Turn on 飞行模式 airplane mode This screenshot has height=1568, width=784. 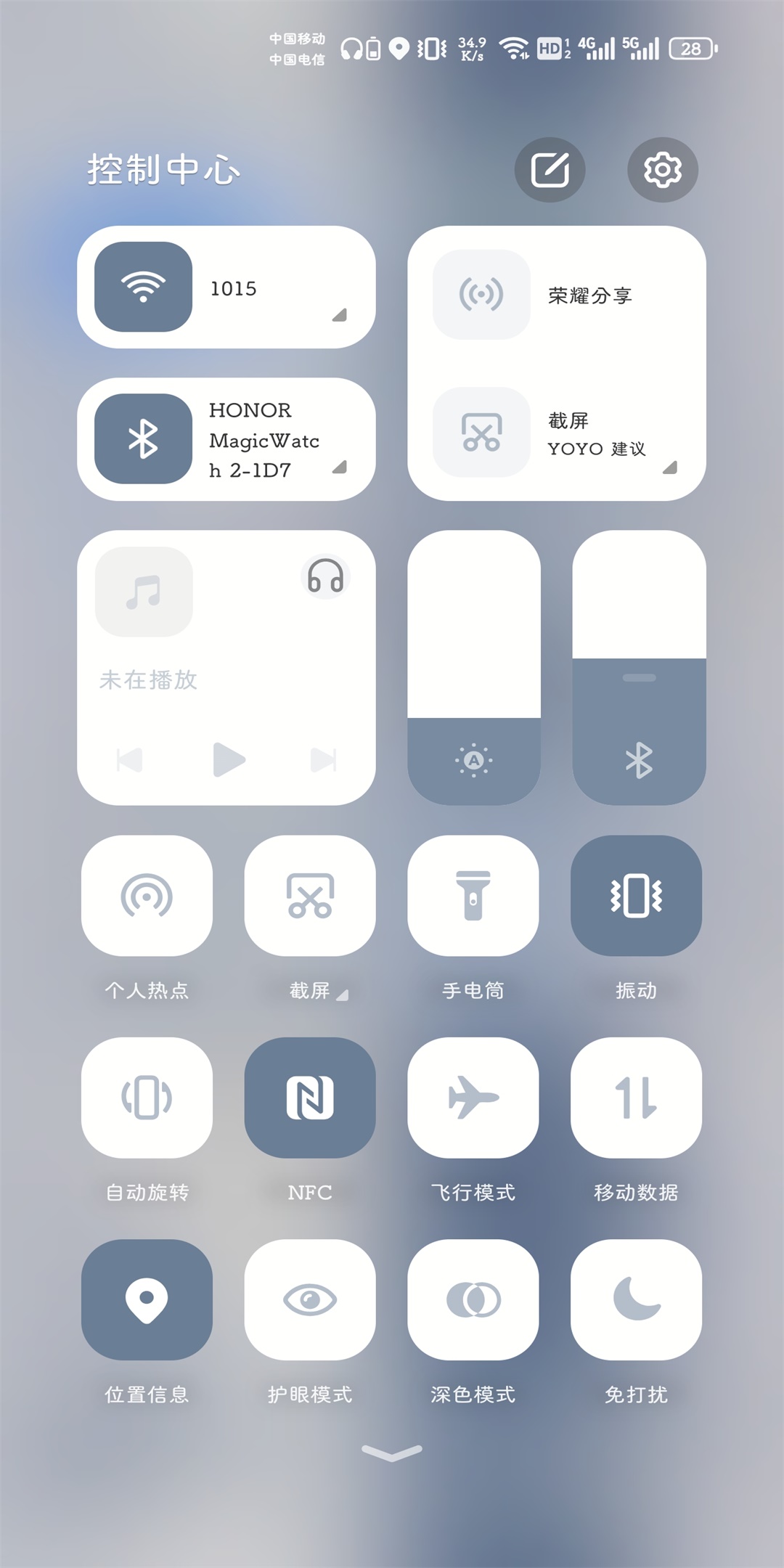(x=473, y=1098)
